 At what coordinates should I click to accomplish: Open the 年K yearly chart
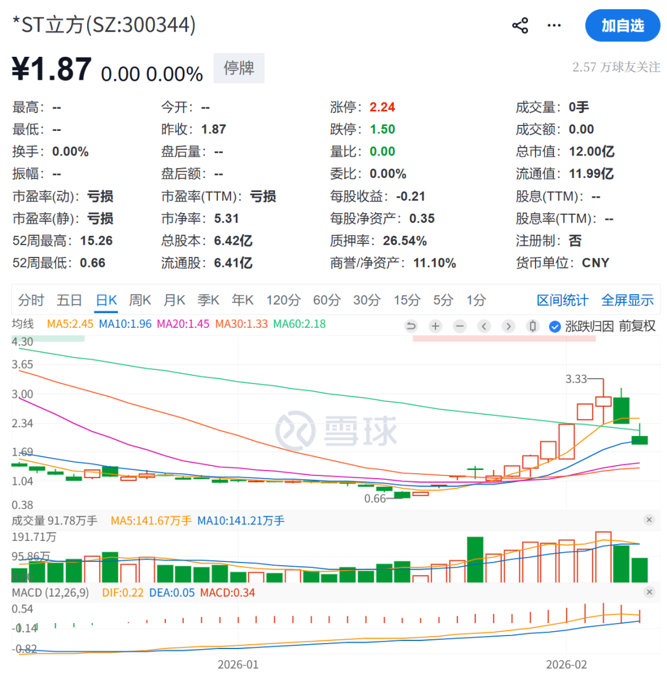click(x=243, y=299)
